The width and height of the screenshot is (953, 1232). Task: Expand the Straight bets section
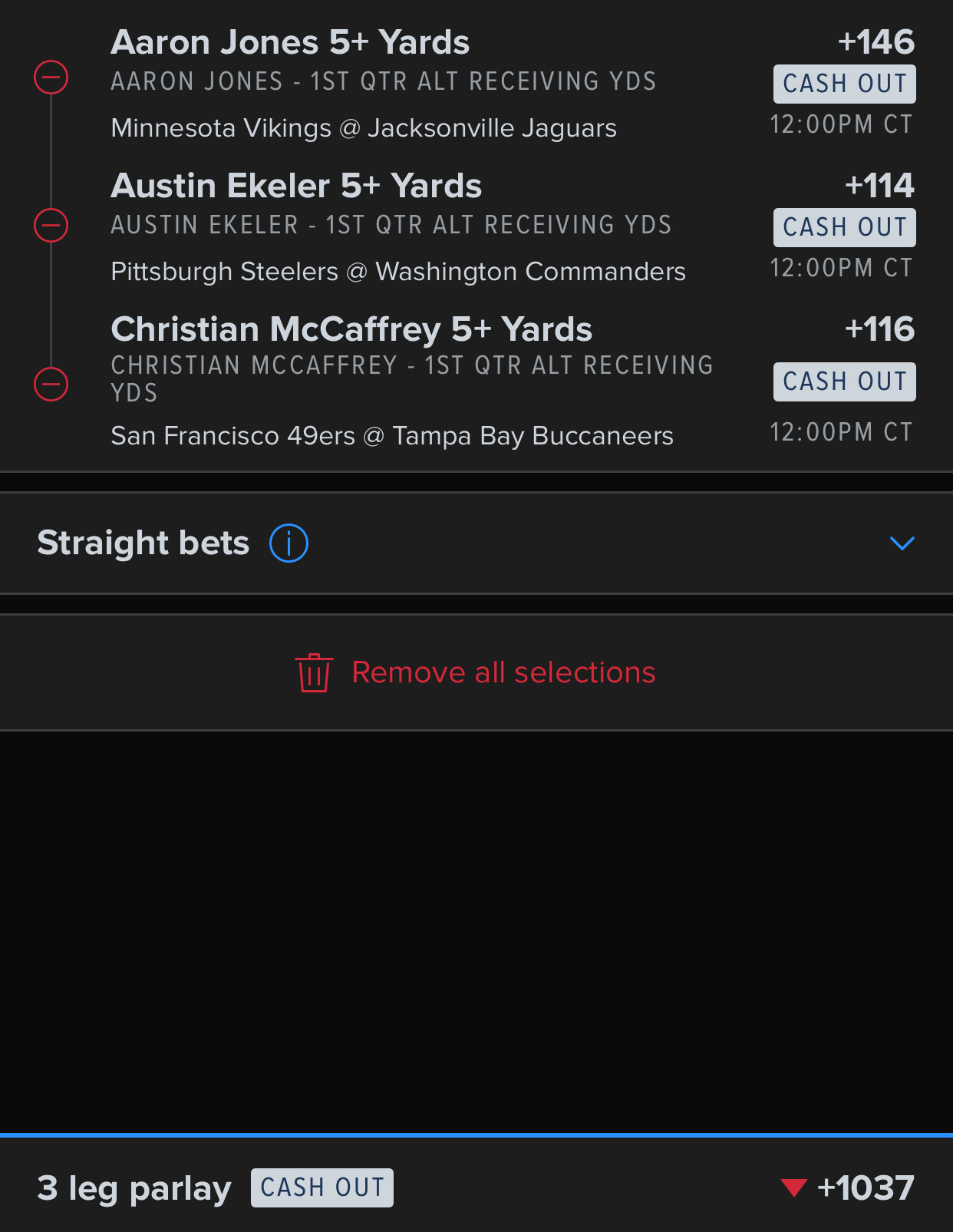[902, 543]
